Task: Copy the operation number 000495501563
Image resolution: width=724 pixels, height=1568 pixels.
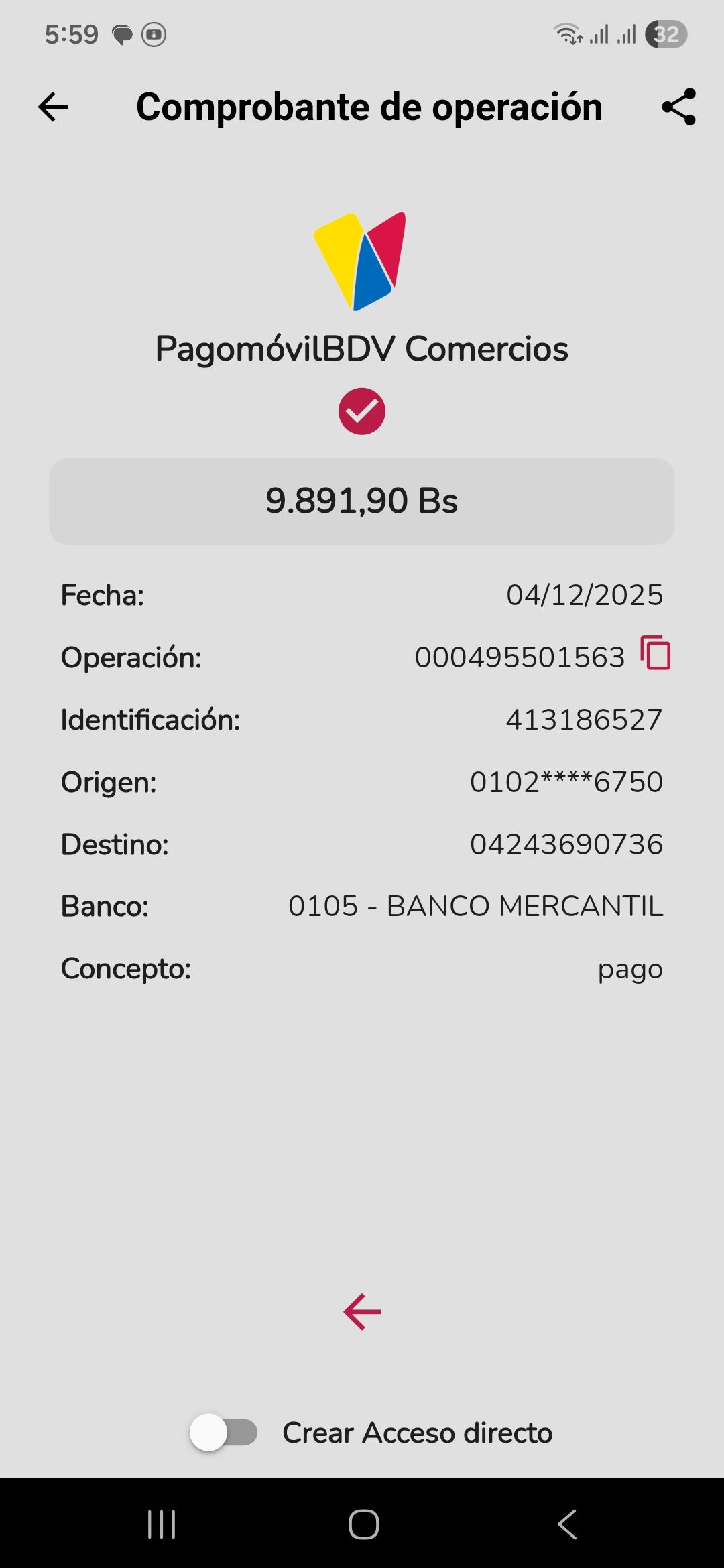Action: click(x=655, y=653)
